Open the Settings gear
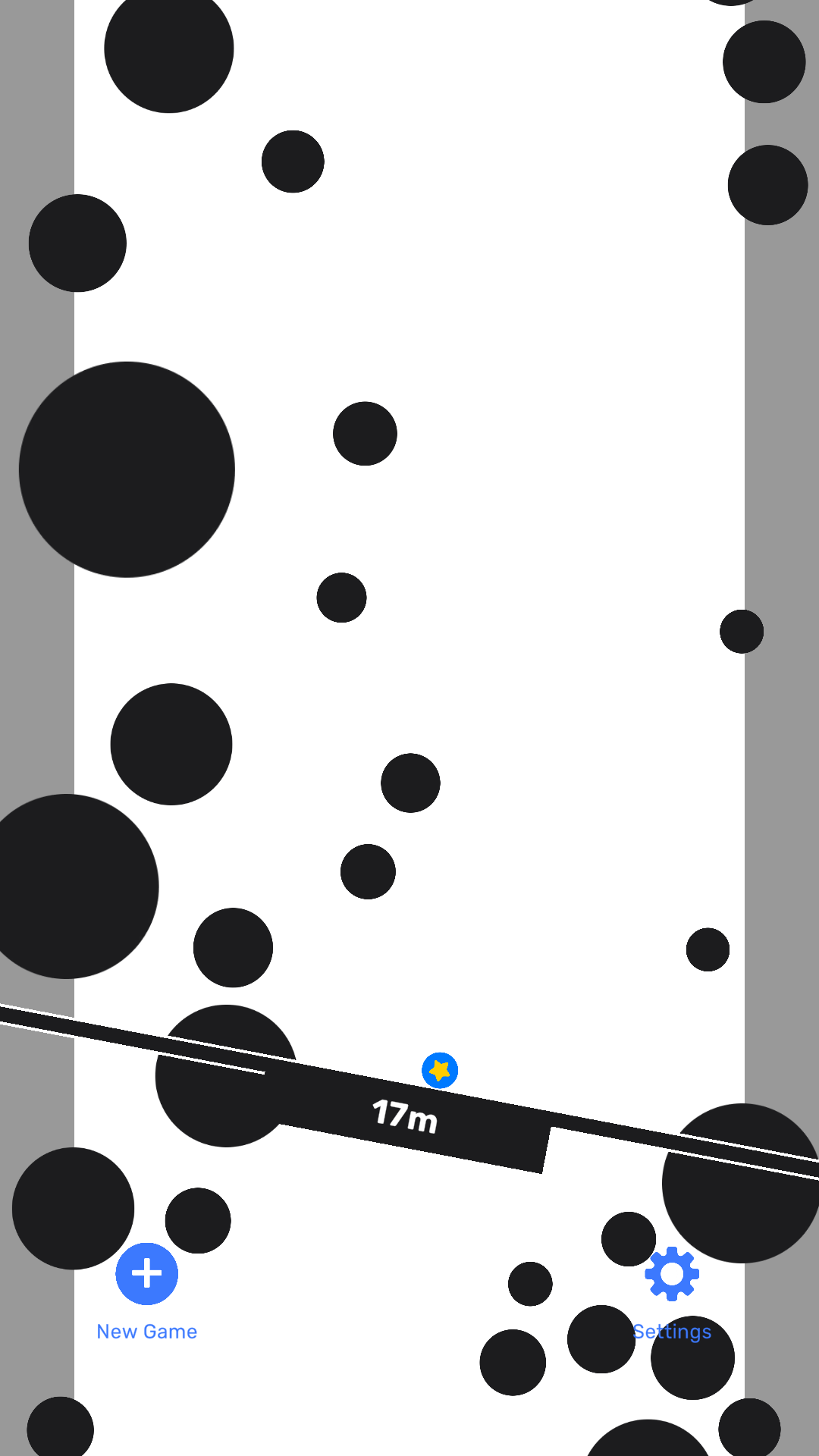The width and height of the screenshot is (819, 1456). coord(672,1274)
